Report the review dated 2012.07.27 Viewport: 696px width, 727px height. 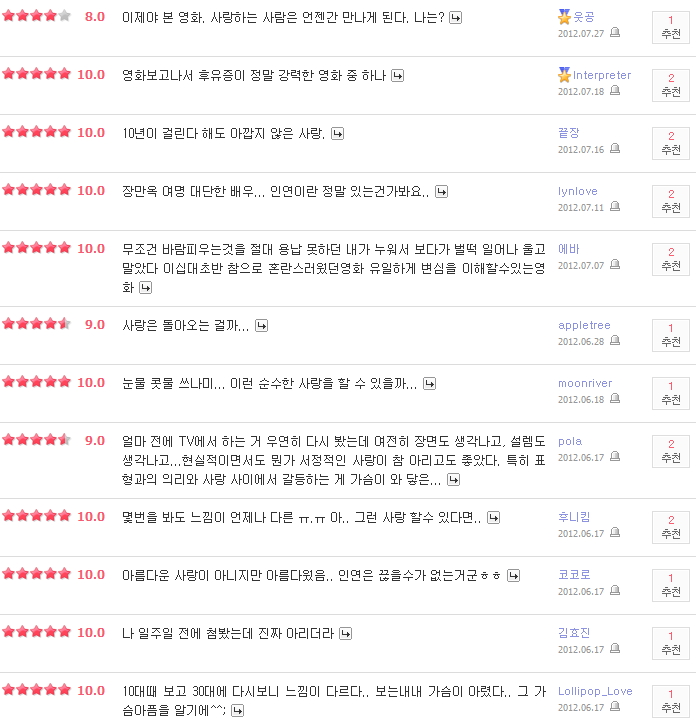click(x=615, y=33)
